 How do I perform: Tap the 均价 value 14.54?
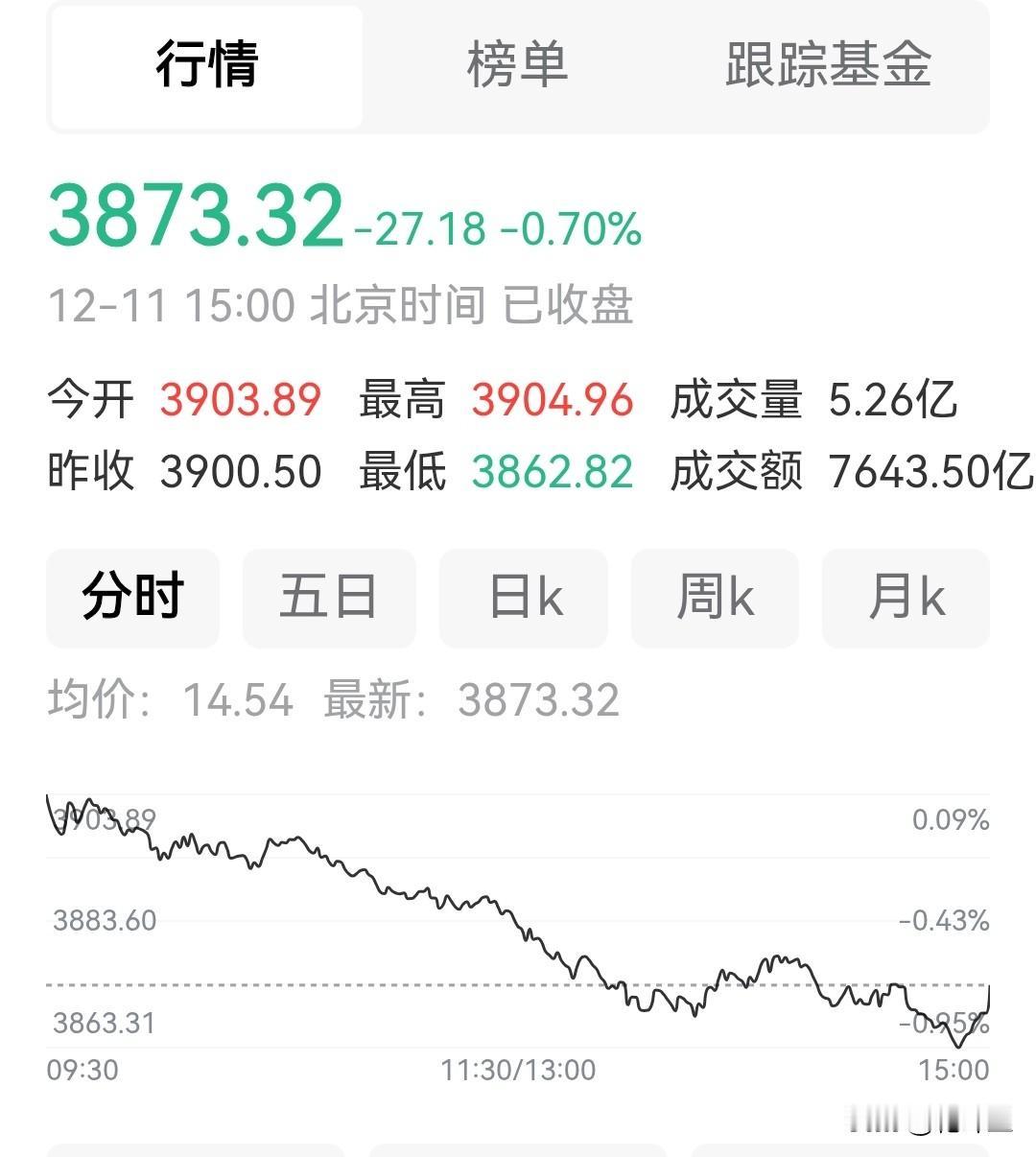pos(240,700)
